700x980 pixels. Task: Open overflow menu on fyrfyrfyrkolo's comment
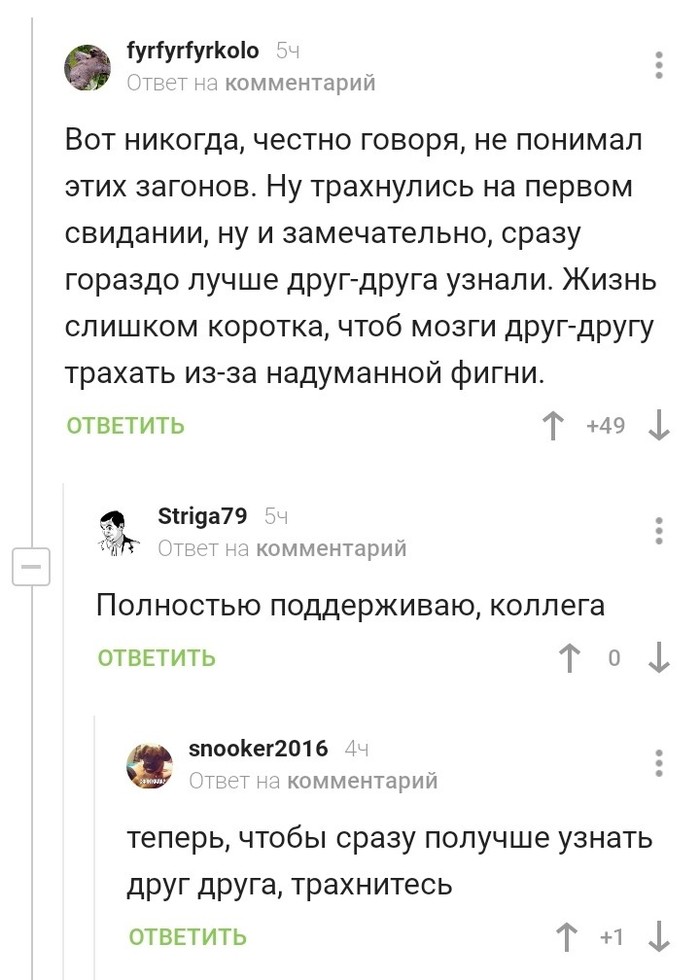tap(659, 65)
